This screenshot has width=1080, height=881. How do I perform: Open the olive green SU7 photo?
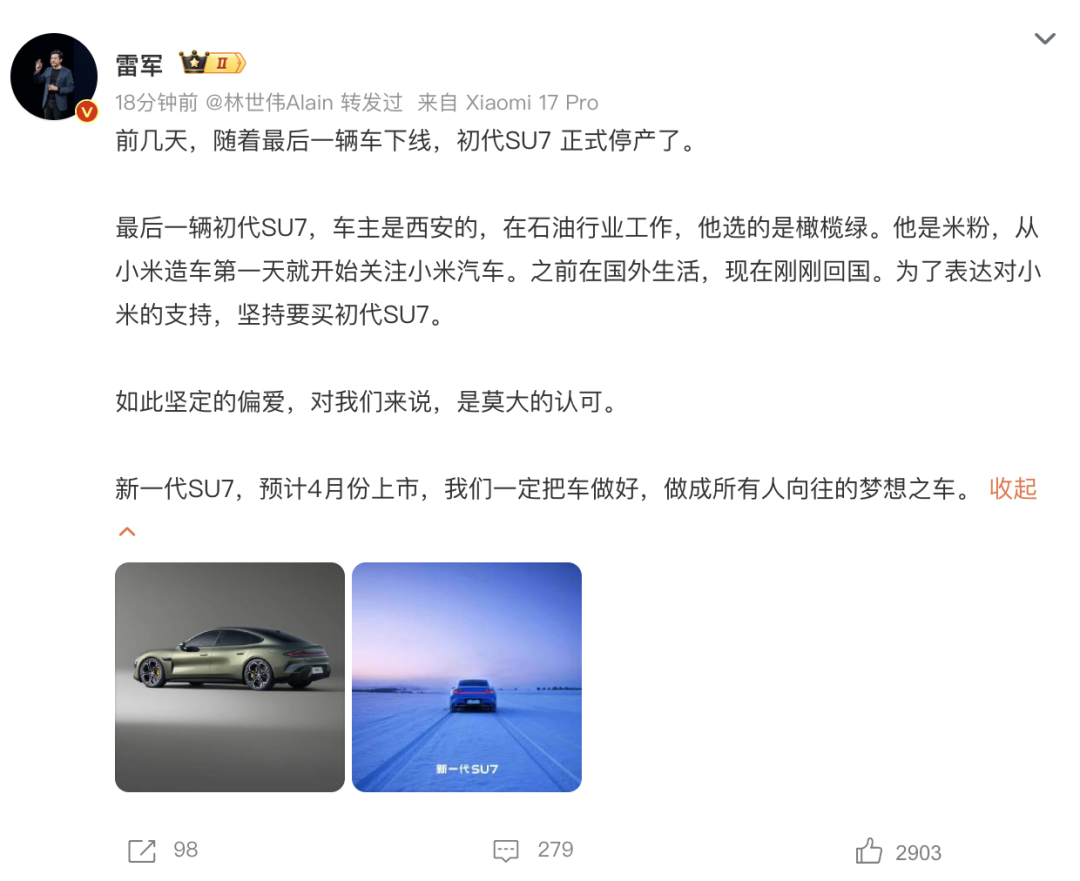(x=230, y=677)
